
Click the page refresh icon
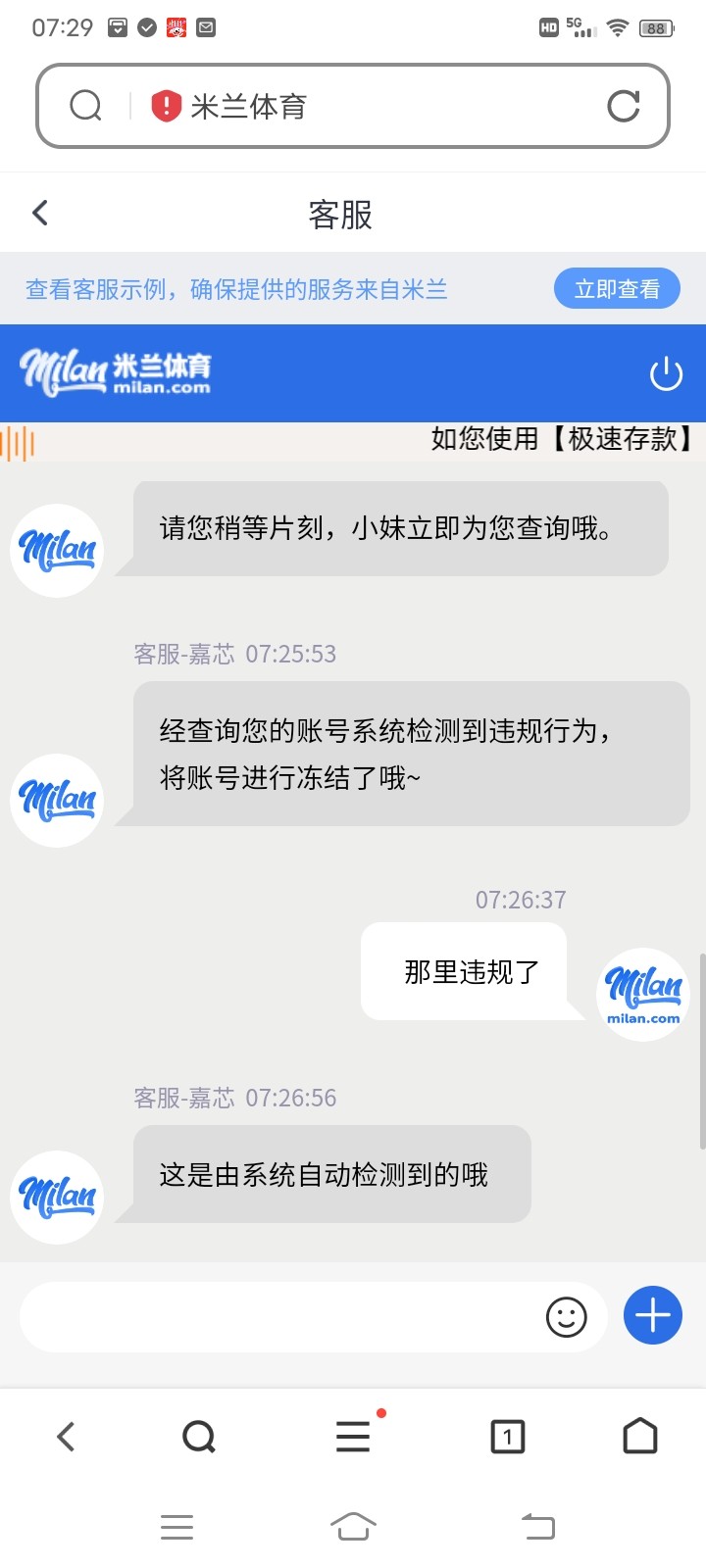point(625,105)
